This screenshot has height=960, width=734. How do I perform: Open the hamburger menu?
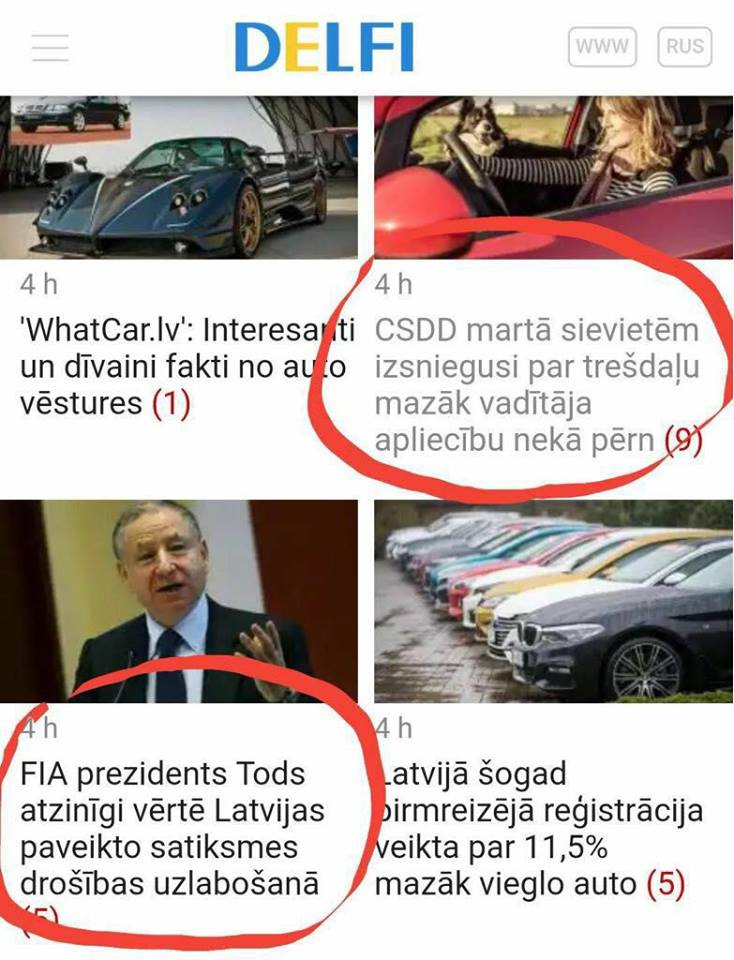(49, 47)
